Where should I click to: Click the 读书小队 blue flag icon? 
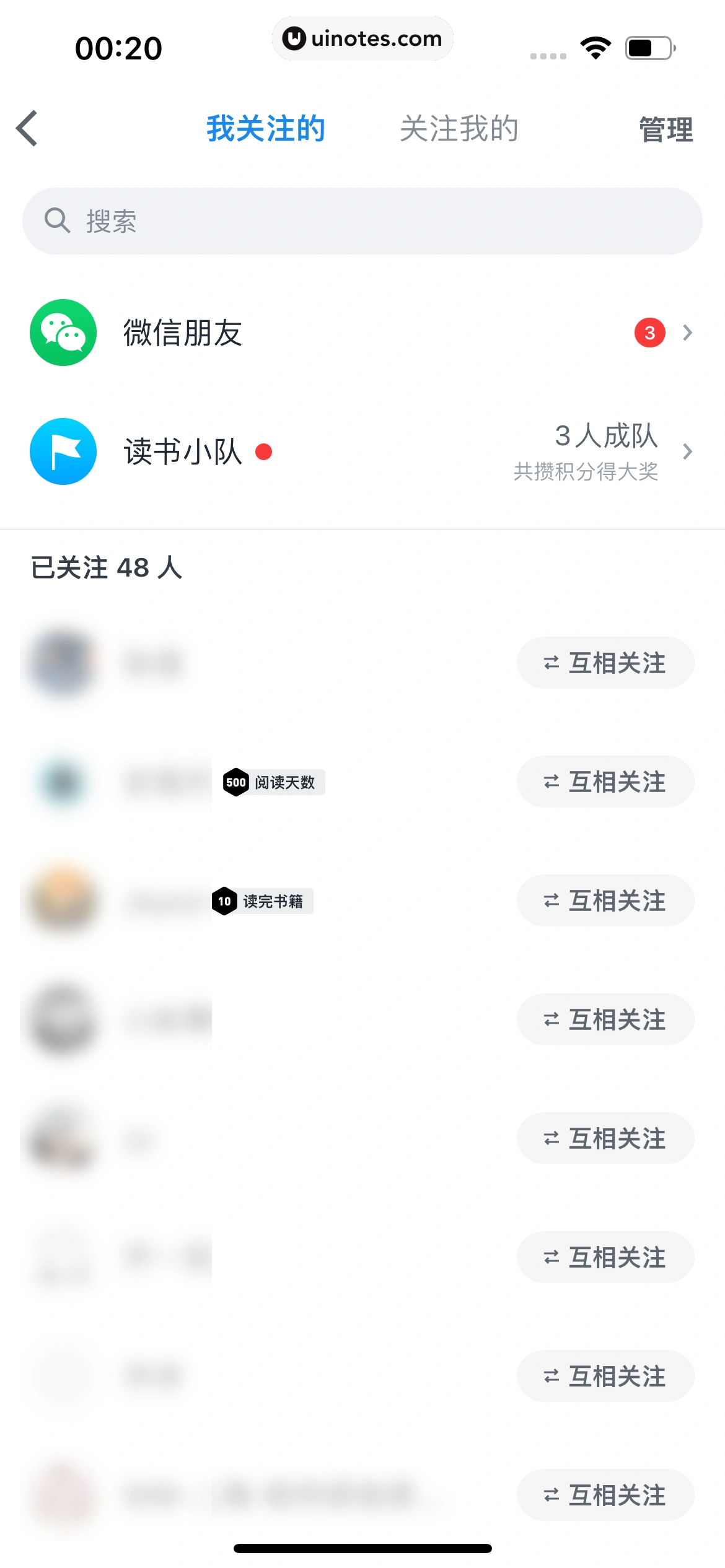pyautogui.click(x=63, y=451)
